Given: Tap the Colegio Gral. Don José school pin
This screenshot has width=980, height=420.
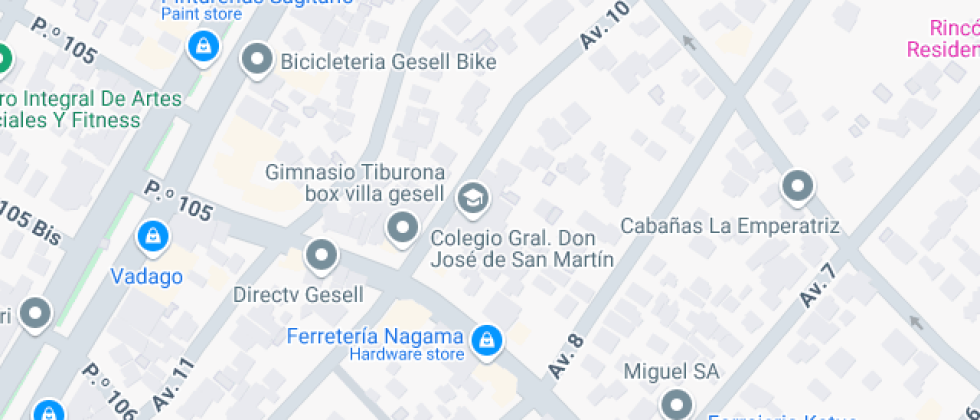Looking at the screenshot, I should pyautogui.click(x=473, y=199).
